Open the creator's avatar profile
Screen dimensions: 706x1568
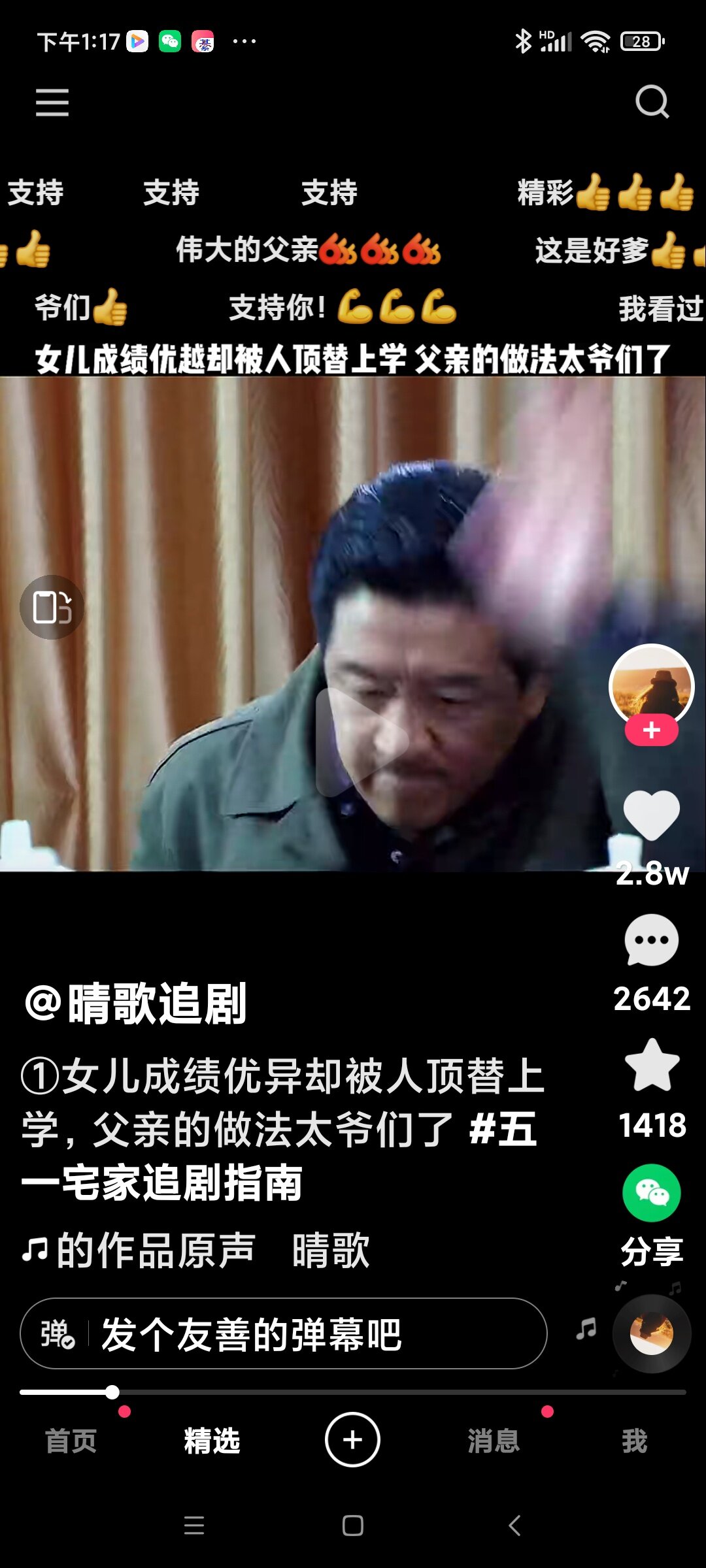(x=651, y=685)
